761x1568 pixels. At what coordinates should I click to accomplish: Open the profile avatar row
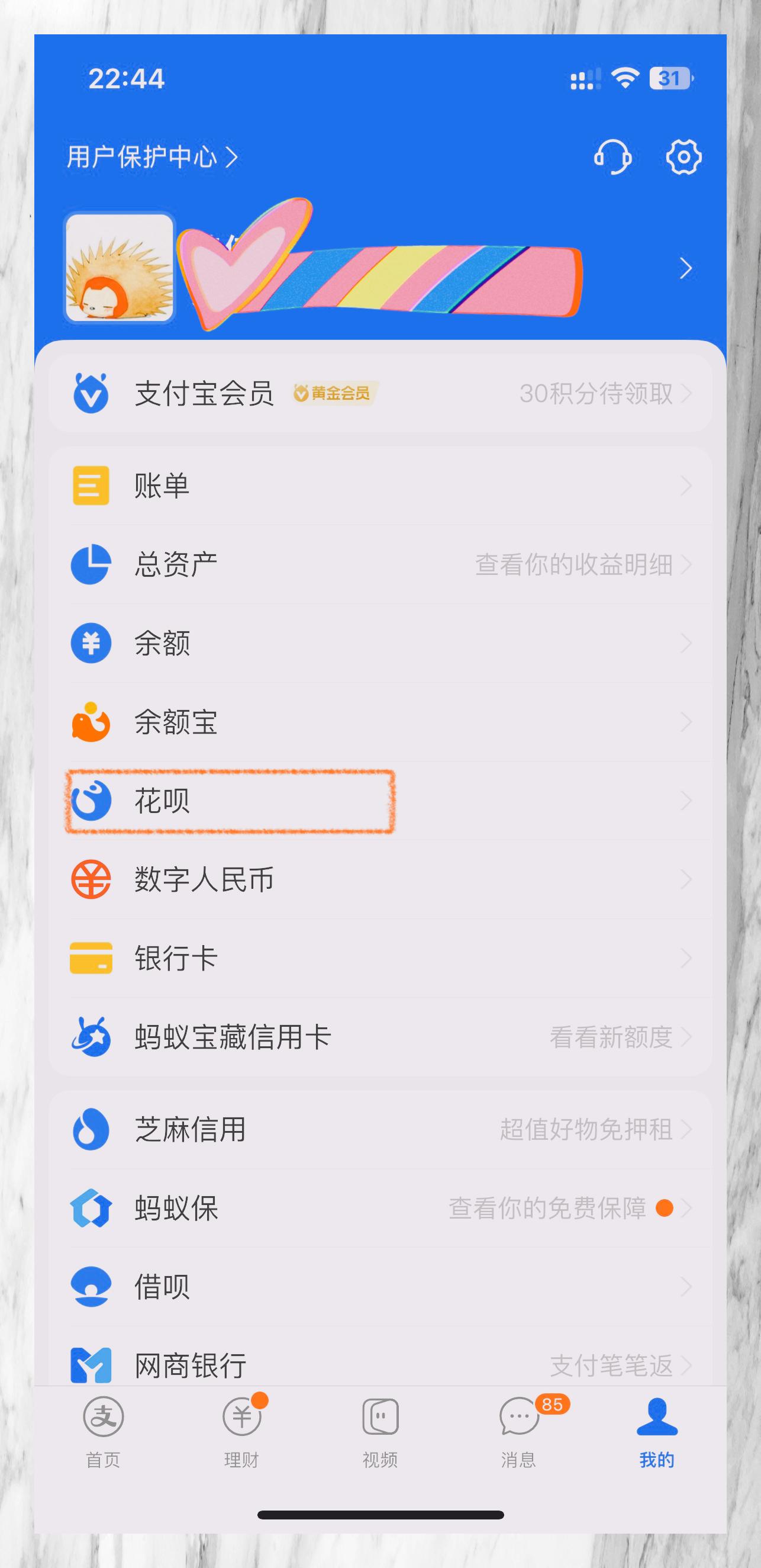[x=380, y=268]
